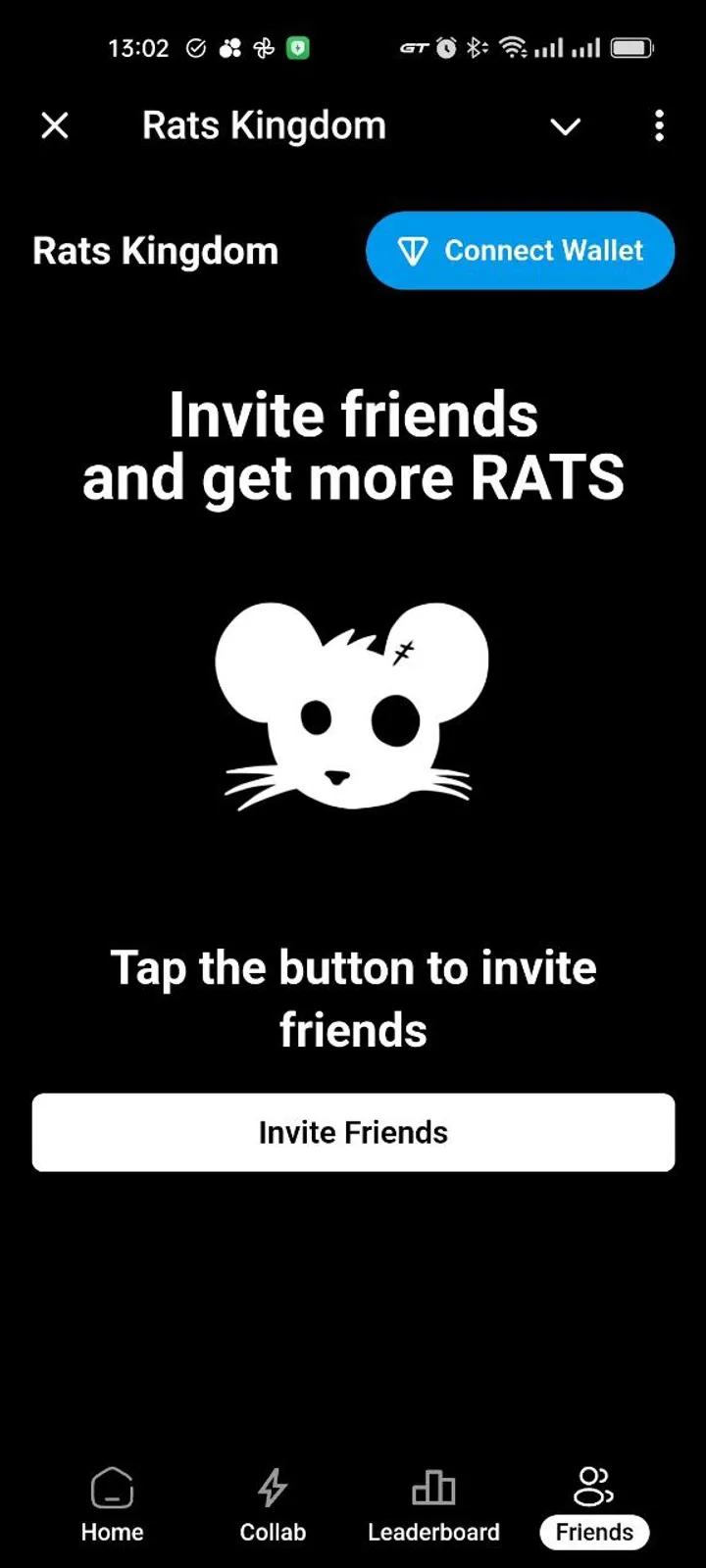Select the Collab lightning icon

pyautogui.click(x=273, y=1488)
